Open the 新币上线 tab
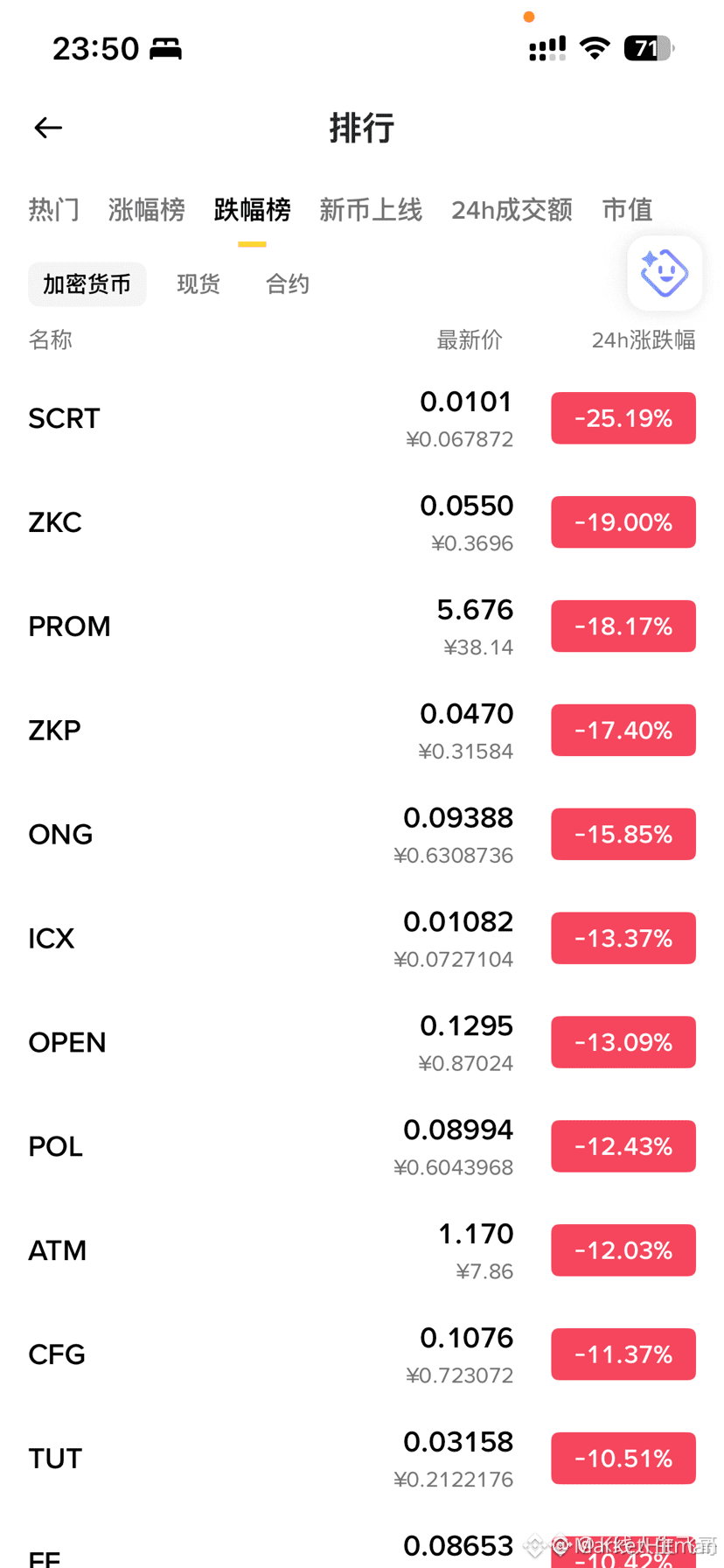The width and height of the screenshot is (724, 1568). [371, 210]
